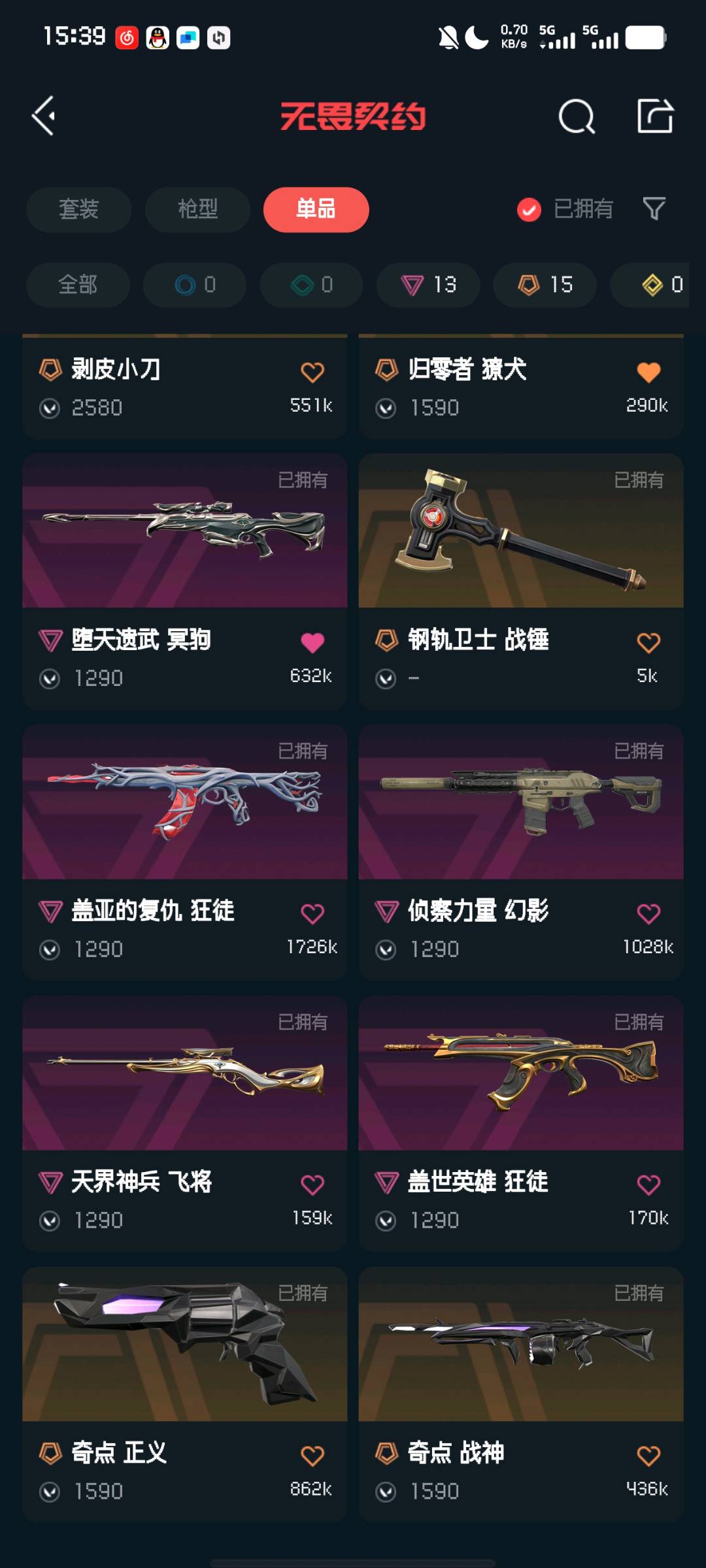Open the funnel filter options
Image resolution: width=706 pixels, height=1568 pixels.
point(654,209)
